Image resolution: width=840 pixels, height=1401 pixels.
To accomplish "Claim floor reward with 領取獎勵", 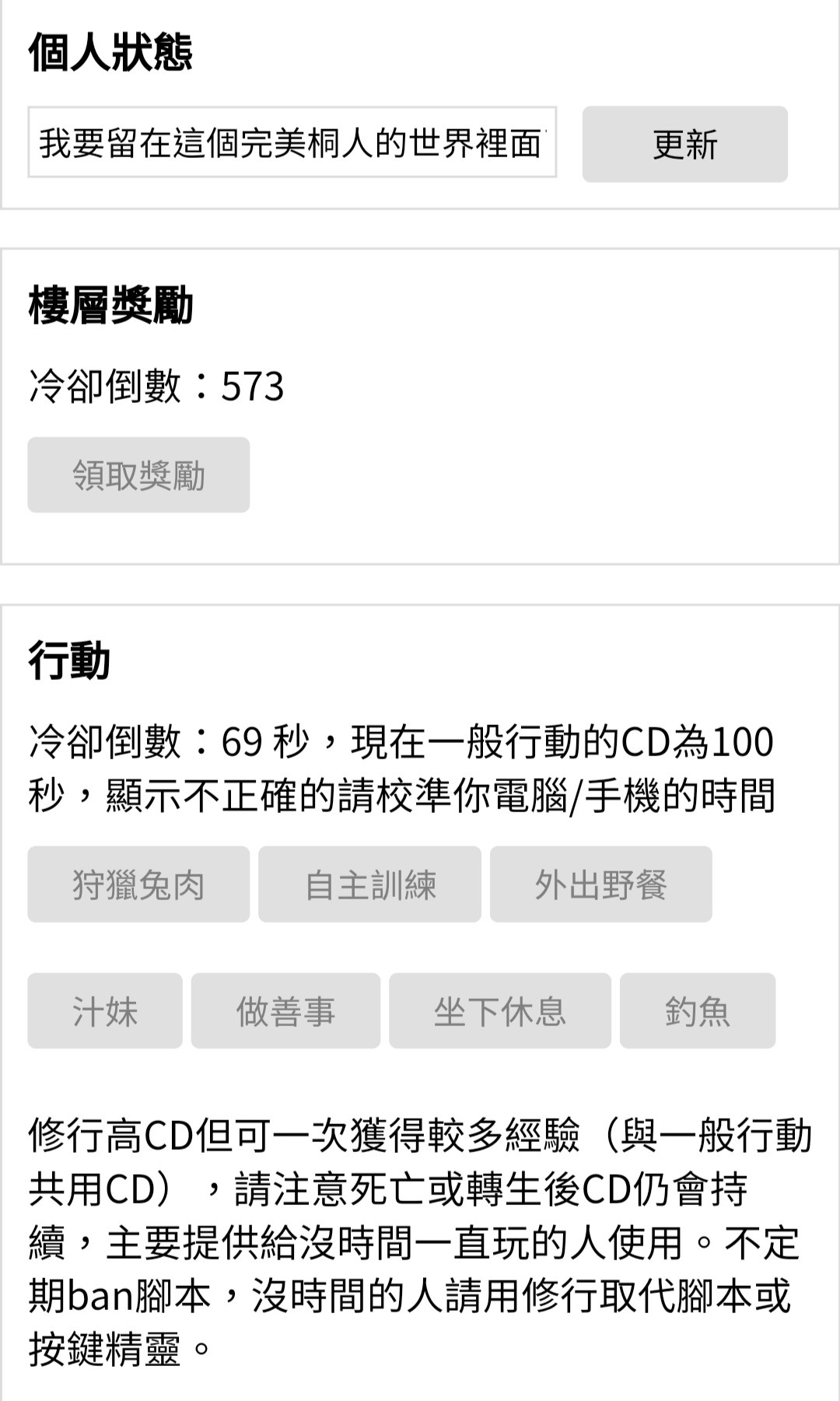I will [x=138, y=475].
